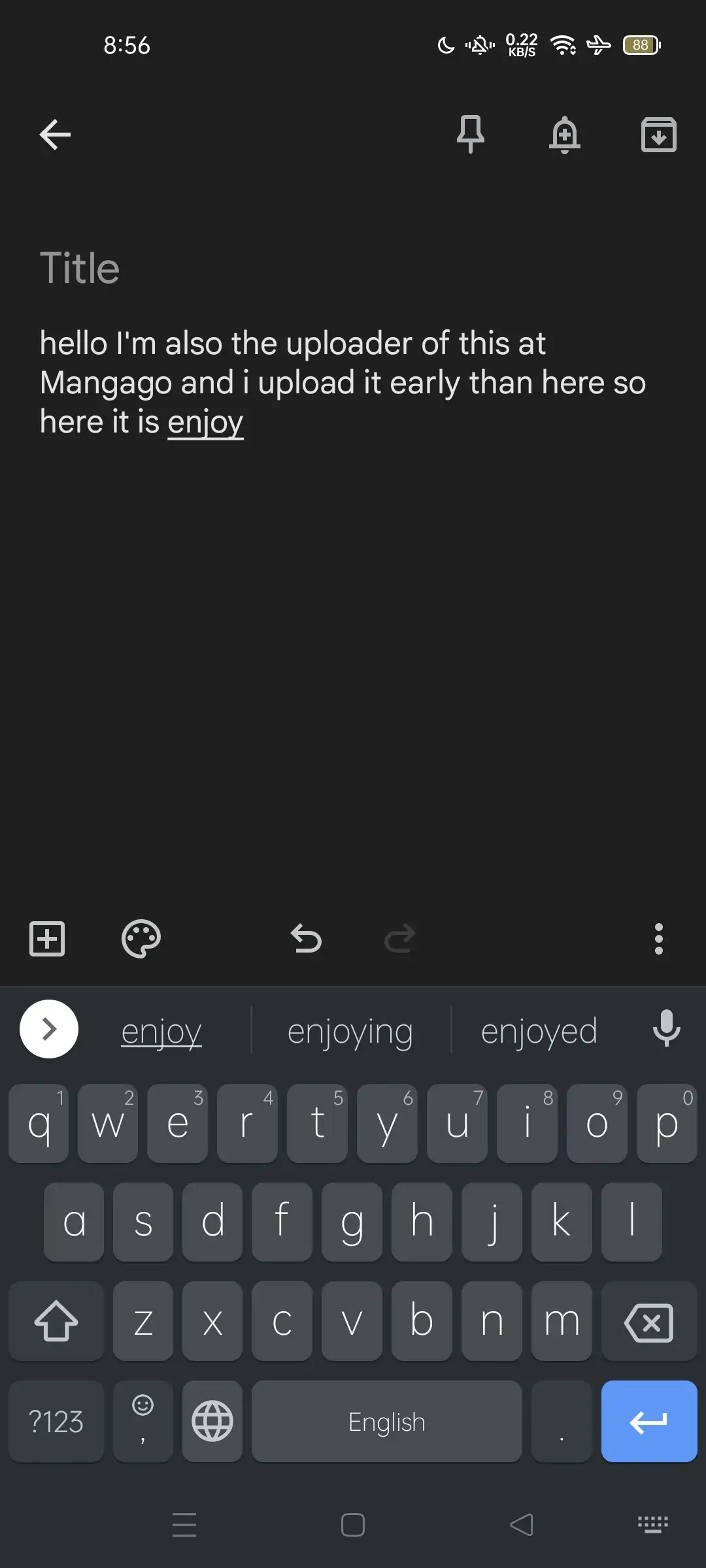This screenshot has width=706, height=1568.
Task: Start voice typing with the microphone
Action: pos(666,1028)
